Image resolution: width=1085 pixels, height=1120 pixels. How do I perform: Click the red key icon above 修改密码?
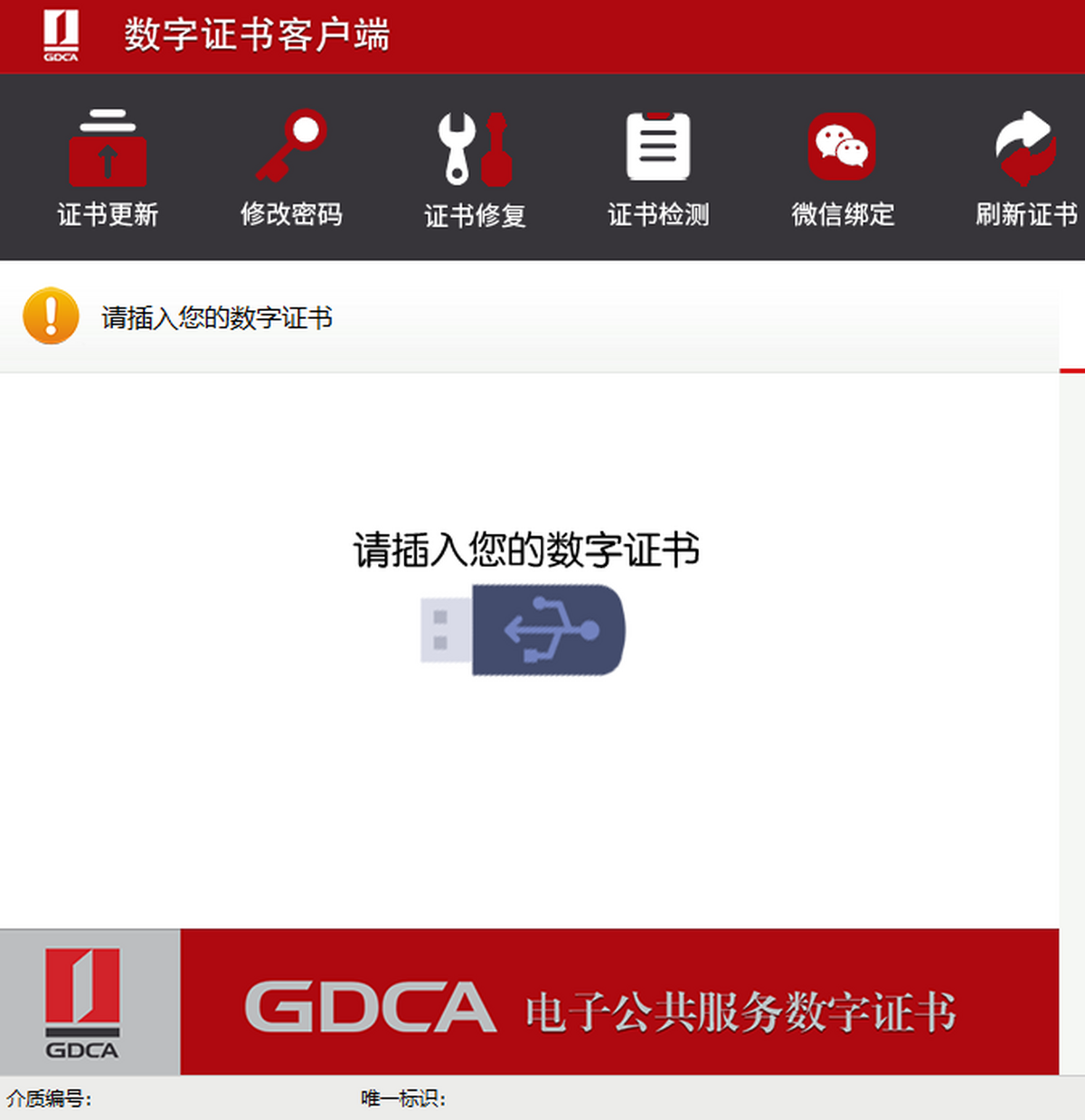(291, 145)
